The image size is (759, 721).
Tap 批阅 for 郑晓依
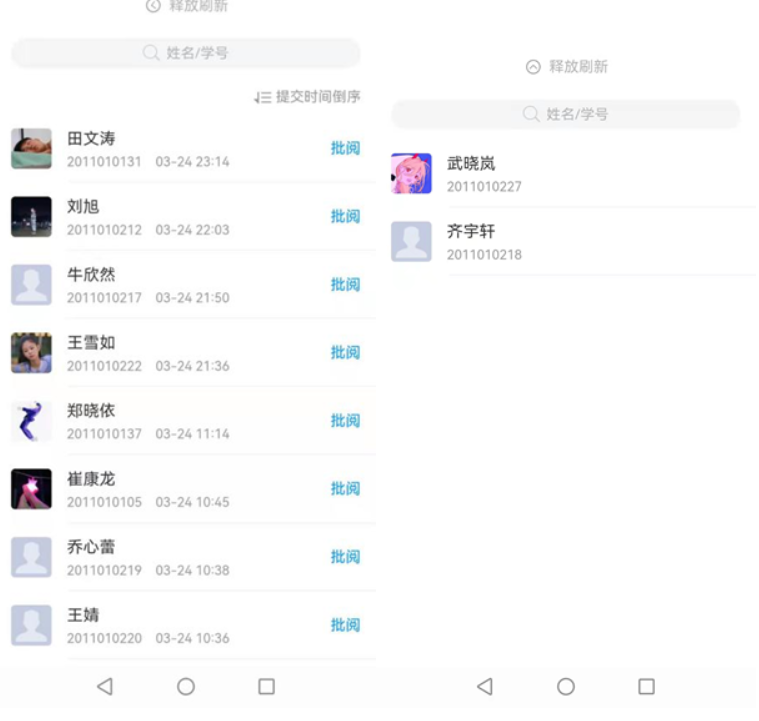coord(345,421)
